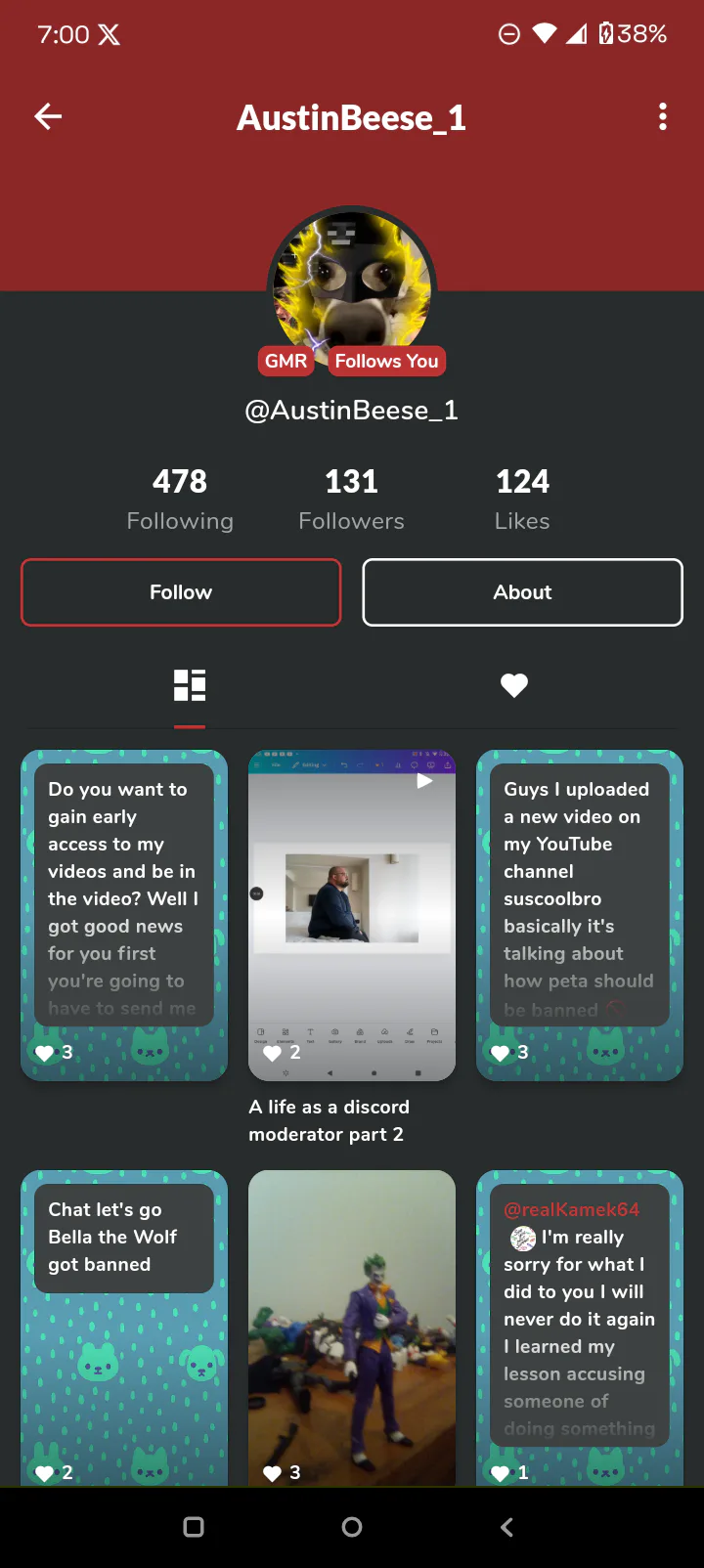This screenshot has height=1568, width=704.
Task: Play the discord moderator part 2 video
Action: pyautogui.click(x=352, y=915)
